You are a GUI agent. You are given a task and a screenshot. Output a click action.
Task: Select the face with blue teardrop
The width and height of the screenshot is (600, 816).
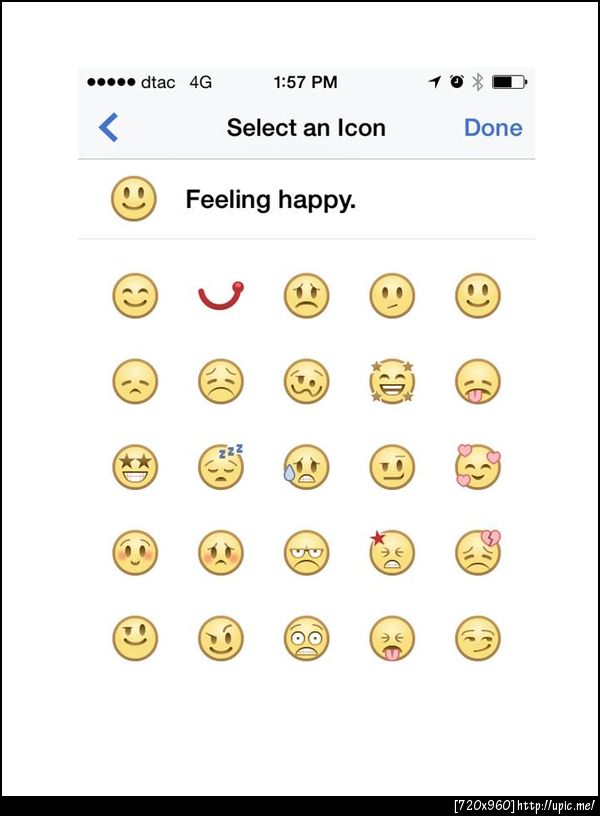pyautogui.click(x=305, y=466)
